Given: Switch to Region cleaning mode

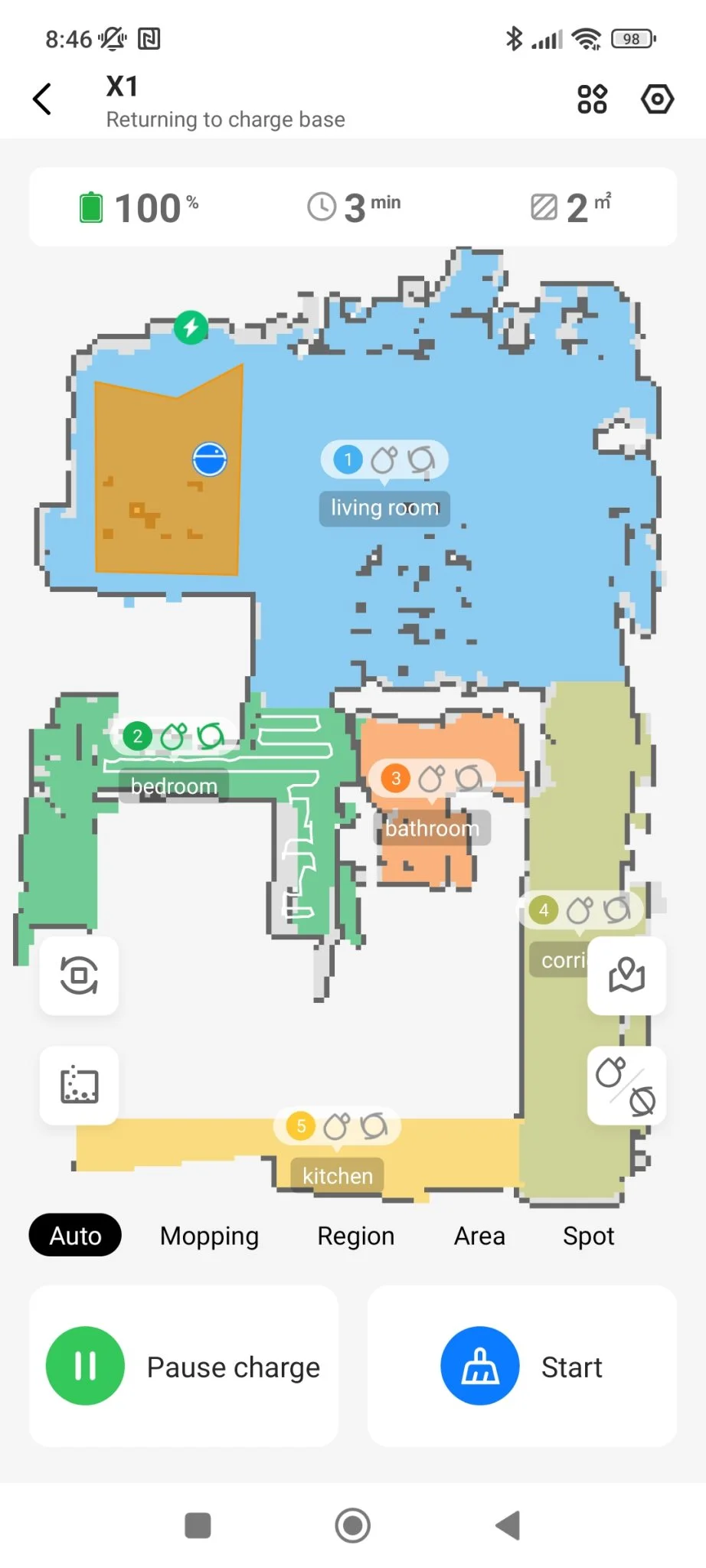Looking at the screenshot, I should [356, 1236].
